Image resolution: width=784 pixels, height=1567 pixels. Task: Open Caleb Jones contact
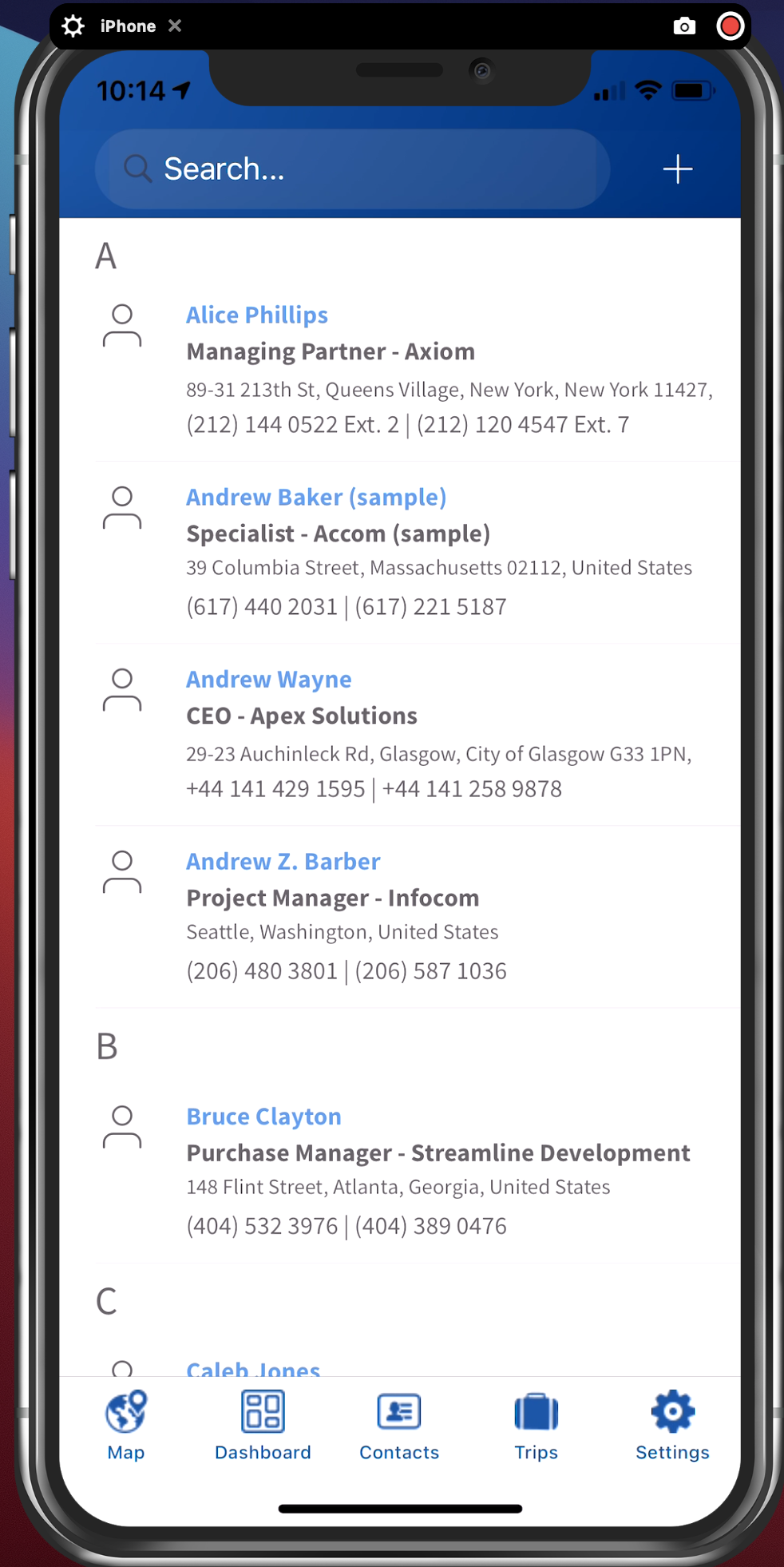253,1367
